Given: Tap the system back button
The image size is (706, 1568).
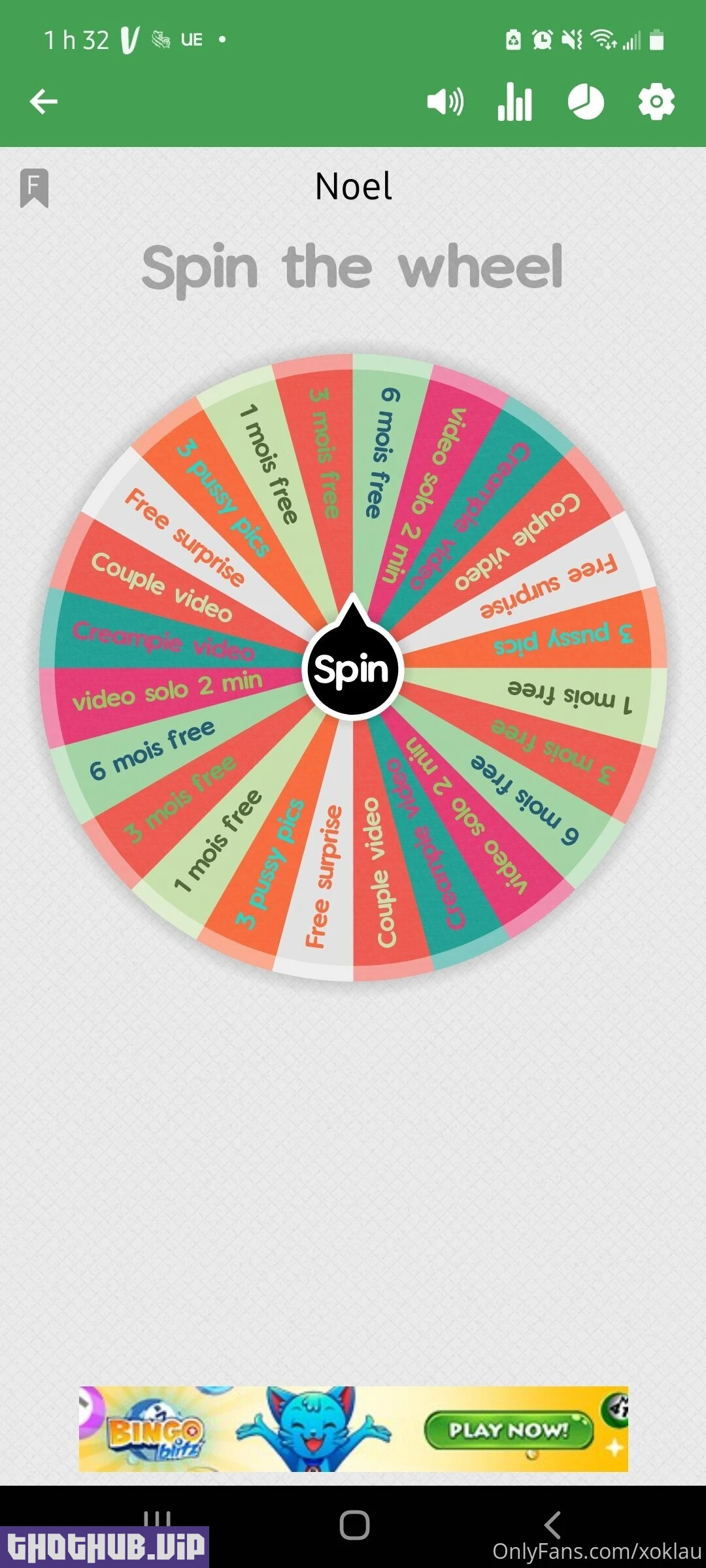Looking at the screenshot, I should (552, 1525).
